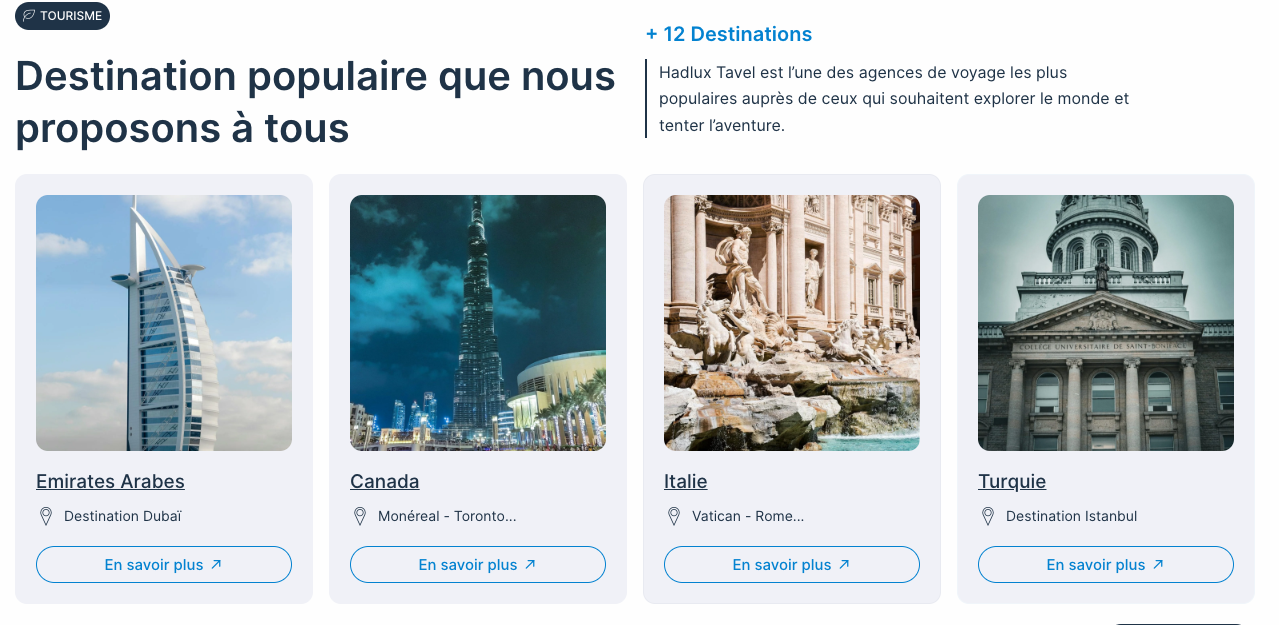Viewport: 1279px width, 625px height.
Task: View the Italie fountain photo card
Action: (792, 323)
